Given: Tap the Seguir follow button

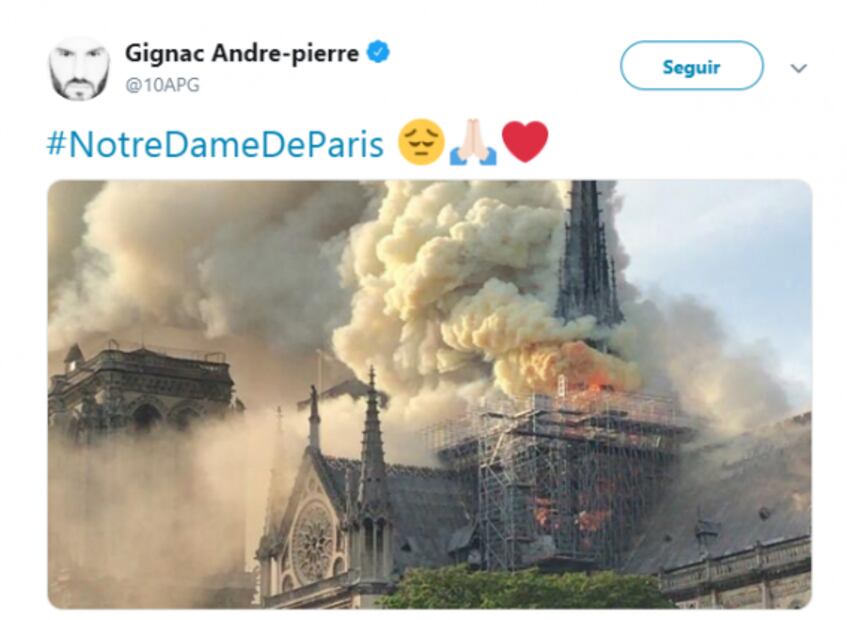Looking at the screenshot, I should (691, 67).
